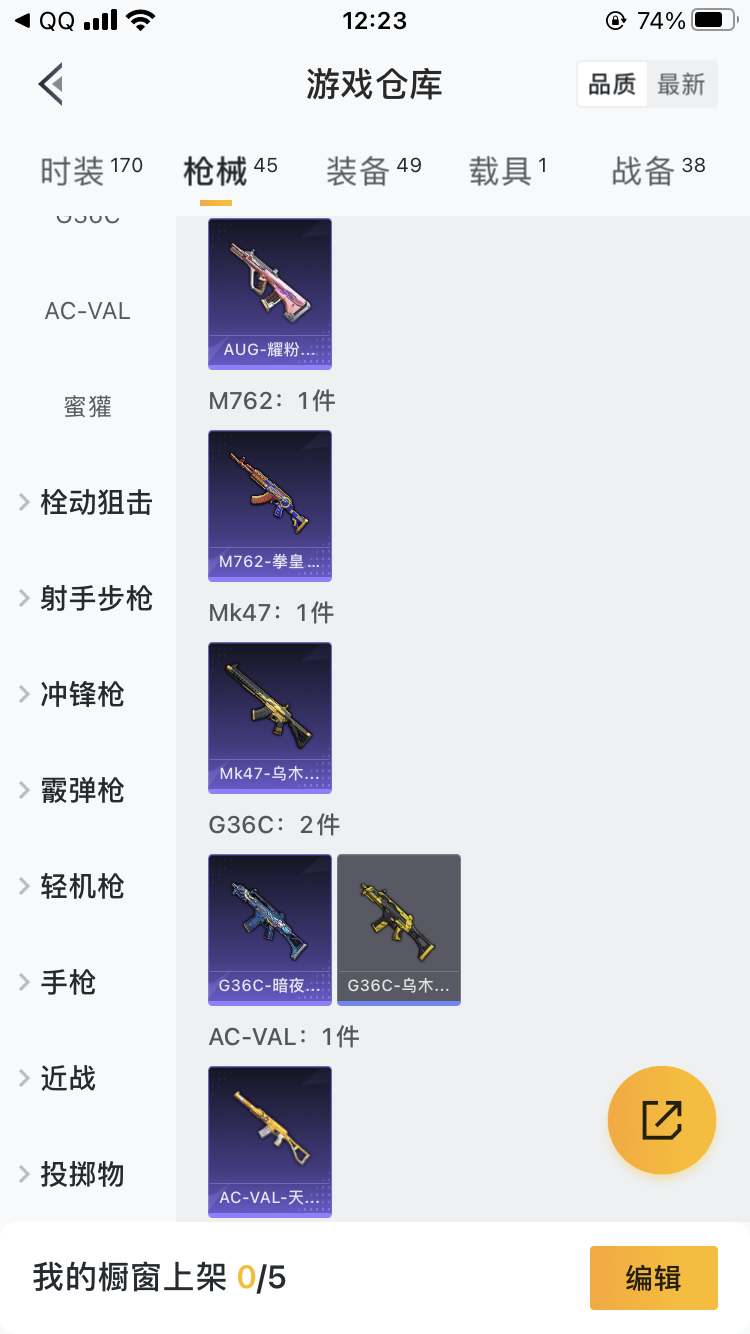The width and height of the screenshot is (750, 1334).
Task: Open the M762-拳皇 weapon skin card
Action: (x=270, y=505)
